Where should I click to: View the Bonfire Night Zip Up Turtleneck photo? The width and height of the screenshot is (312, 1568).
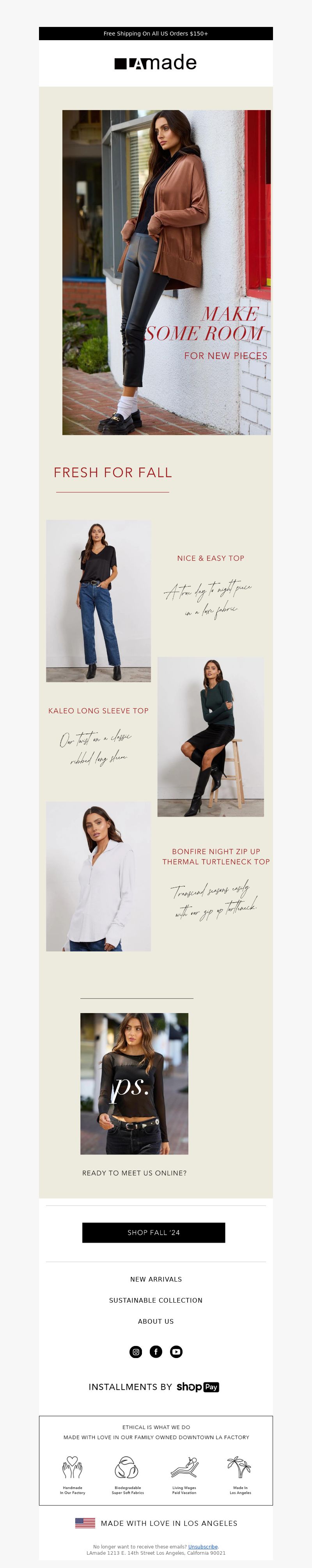click(99, 876)
